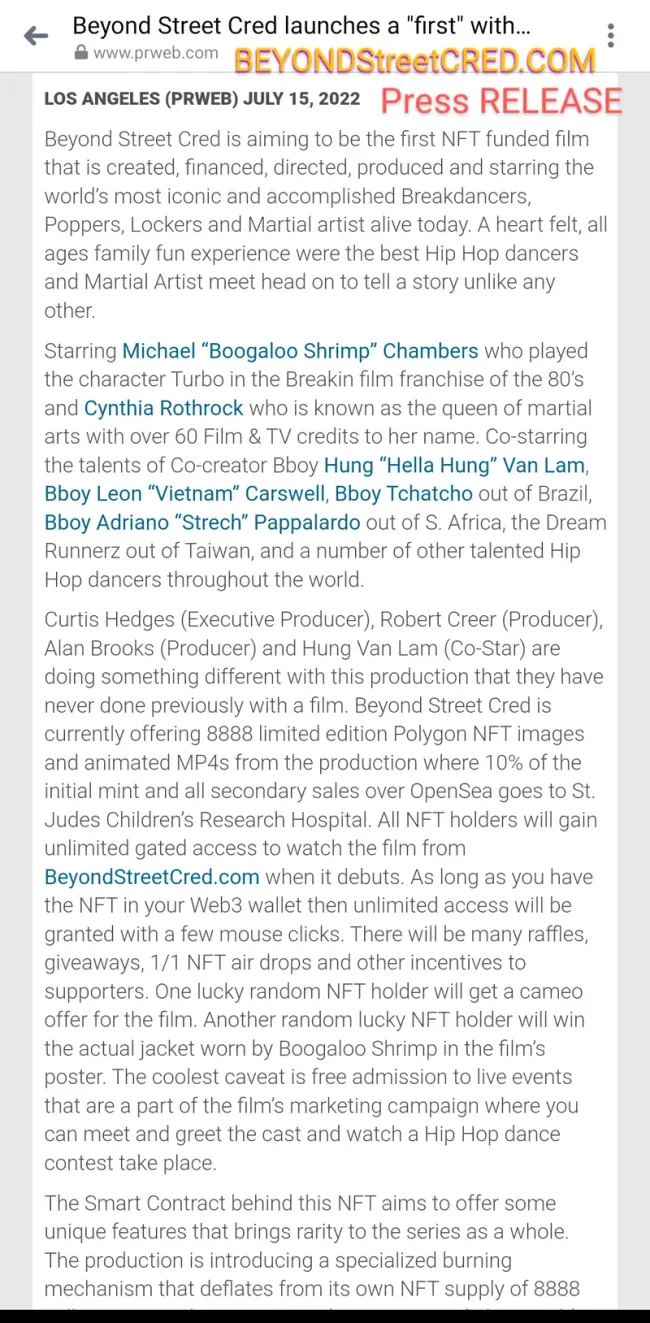This screenshot has height=1323, width=650.
Task: Open Michael "Boogaloo Shrimp" Chambers link
Action: pyautogui.click(x=300, y=351)
